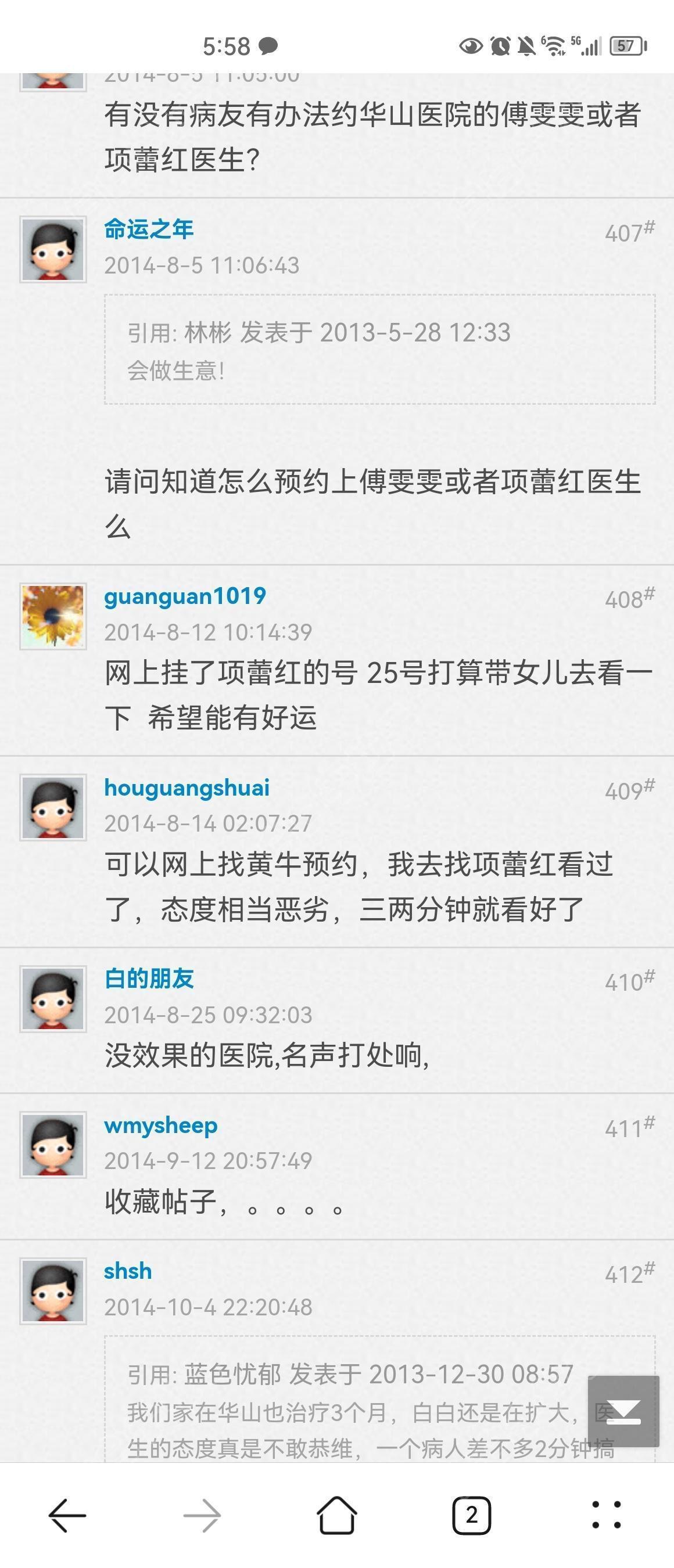Open the browser tabs switcher
Image resolution: width=674 pixels, height=1568 pixels.
click(x=471, y=1515)
